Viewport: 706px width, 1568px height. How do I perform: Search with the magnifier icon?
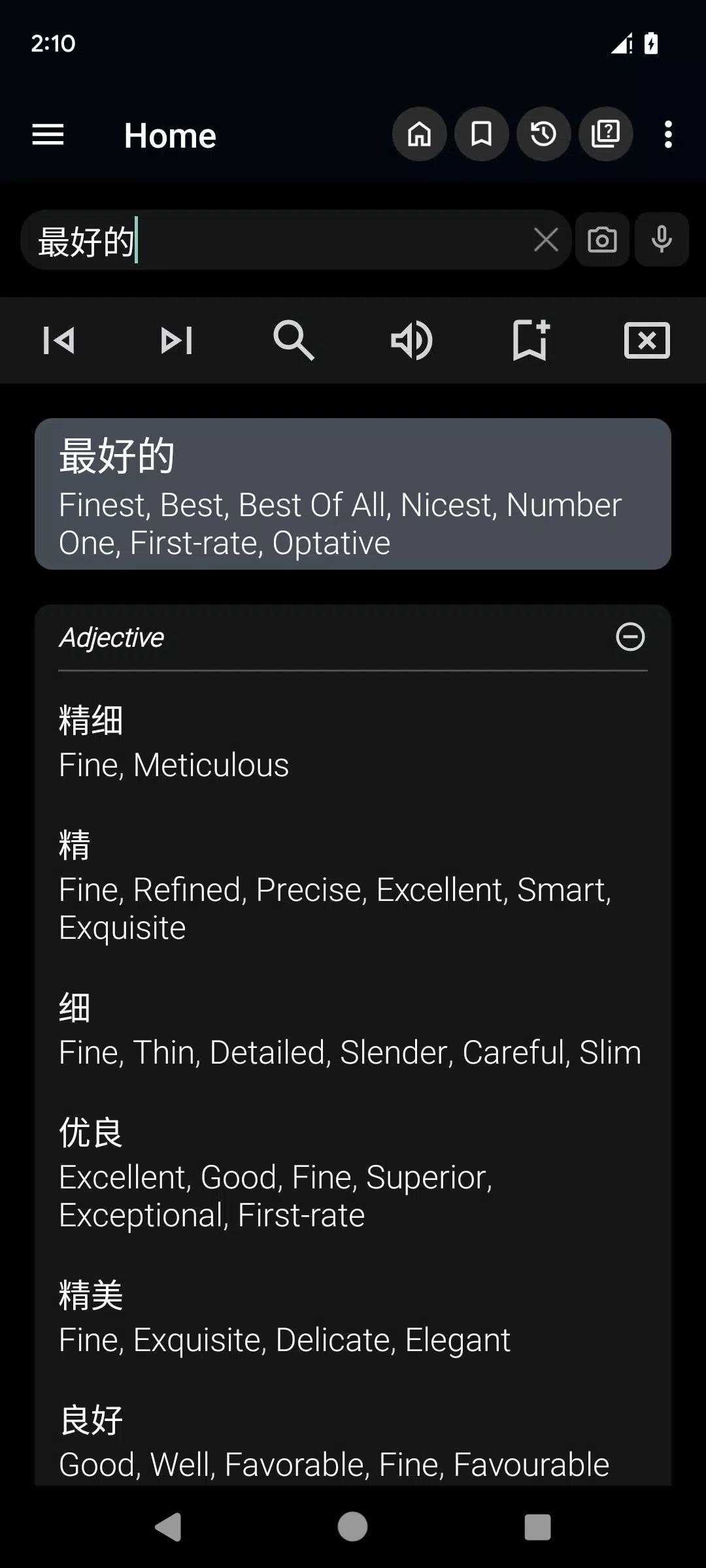coord(294,340)
